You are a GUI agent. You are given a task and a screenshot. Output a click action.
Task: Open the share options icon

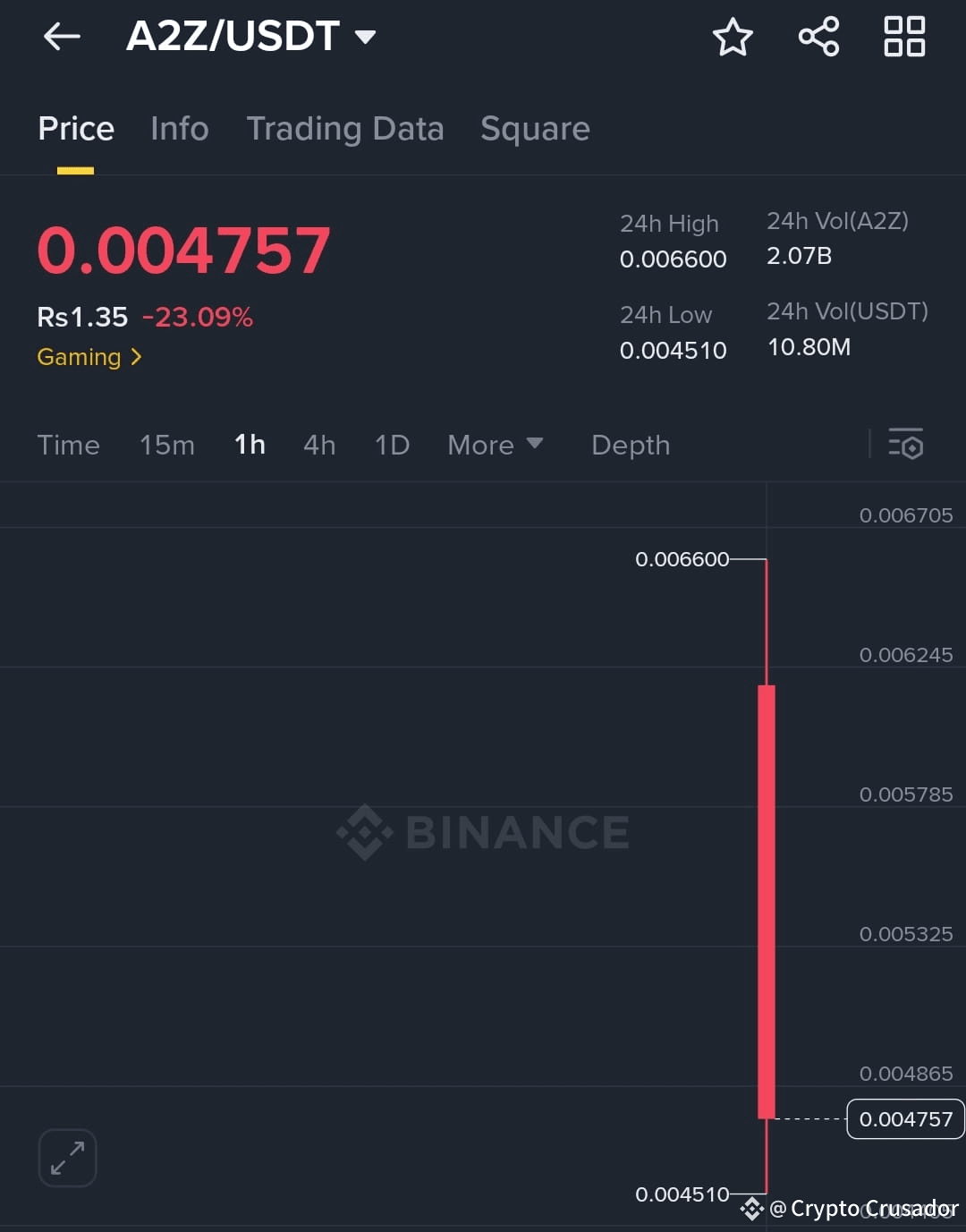pos(818,38)
